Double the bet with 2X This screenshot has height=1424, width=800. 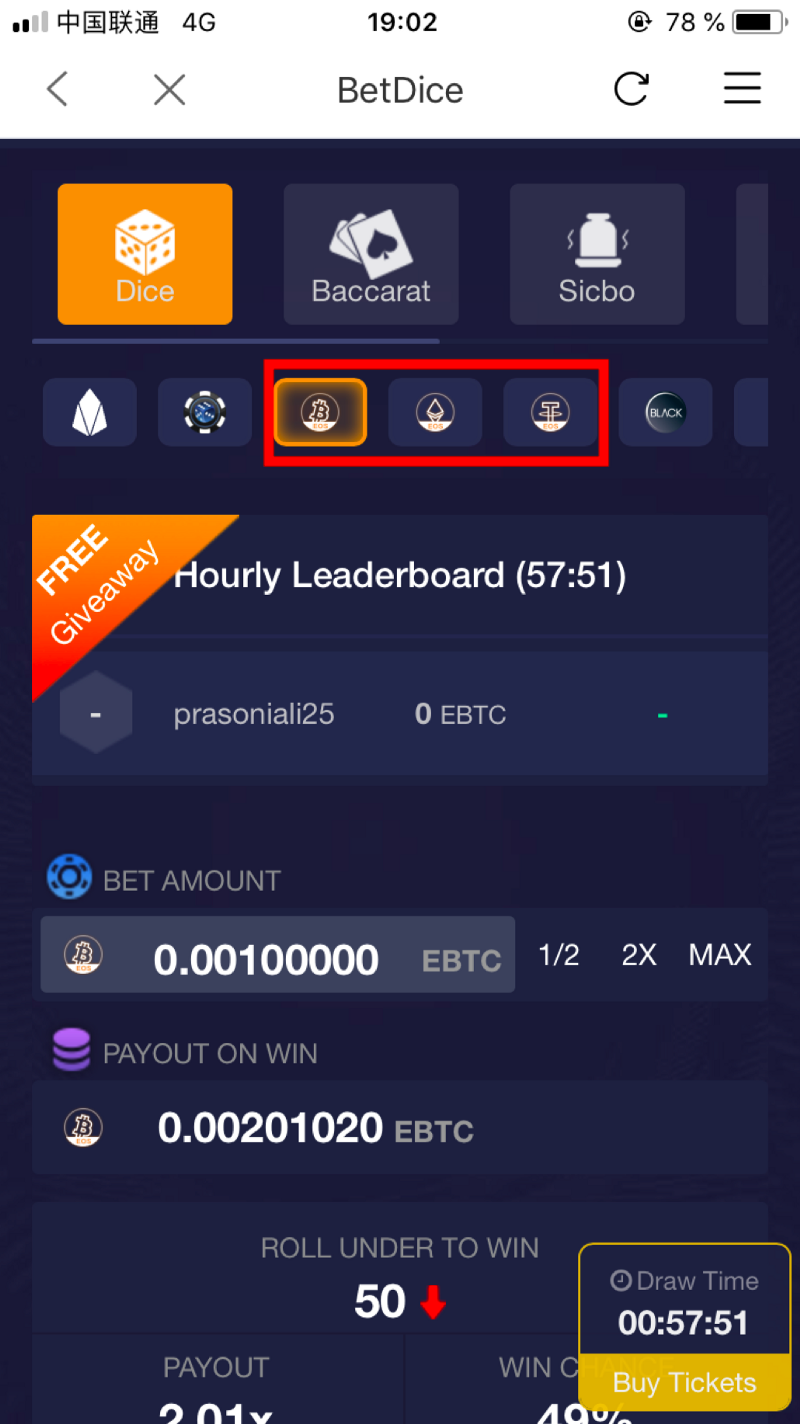639,955
